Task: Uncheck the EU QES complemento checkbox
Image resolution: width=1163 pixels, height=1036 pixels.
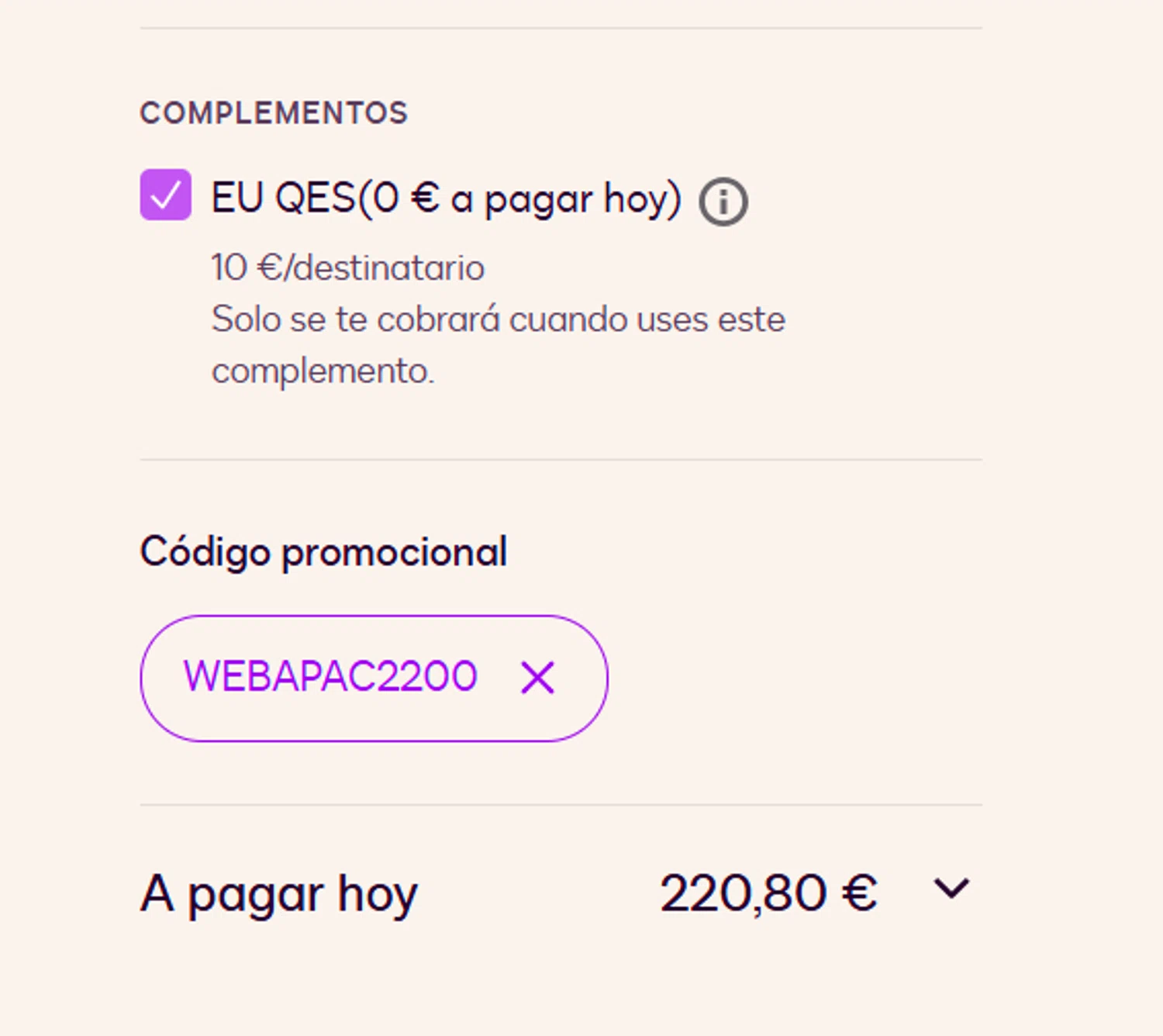Action: tap(165, 195)
